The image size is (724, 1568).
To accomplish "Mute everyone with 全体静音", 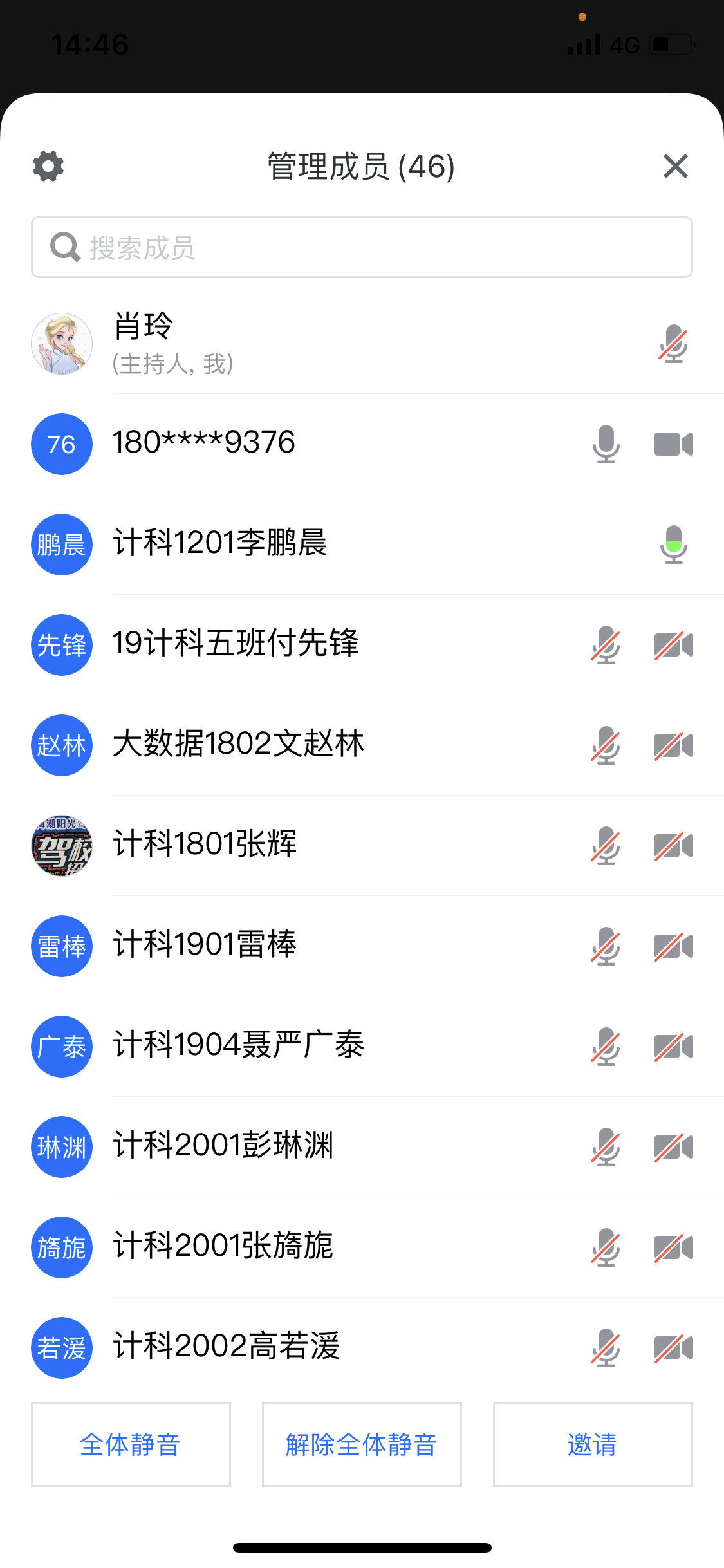I will pyautogui.click(x=131, y=1444).
